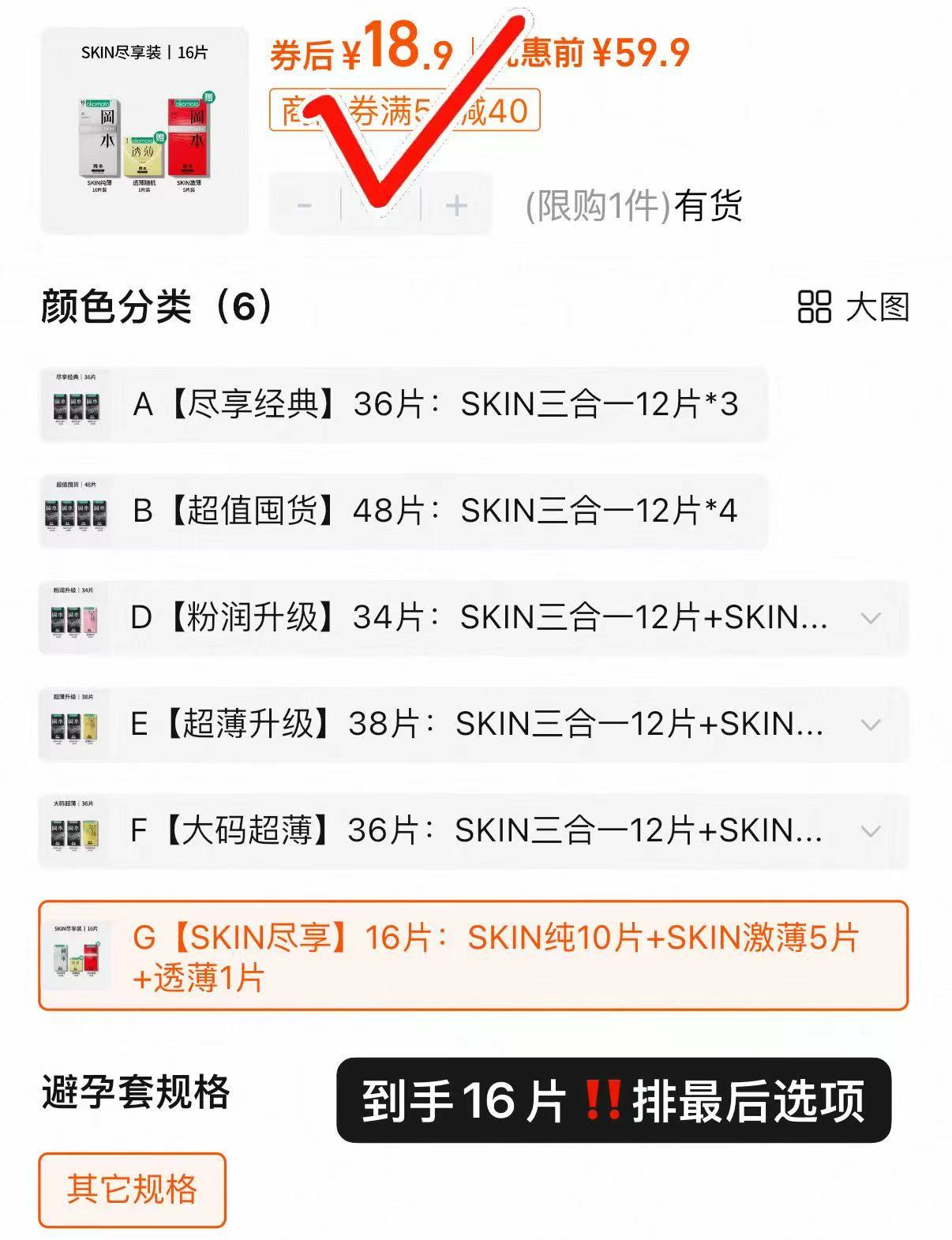Select the 其它规格 specification chip

(132, 1189)
